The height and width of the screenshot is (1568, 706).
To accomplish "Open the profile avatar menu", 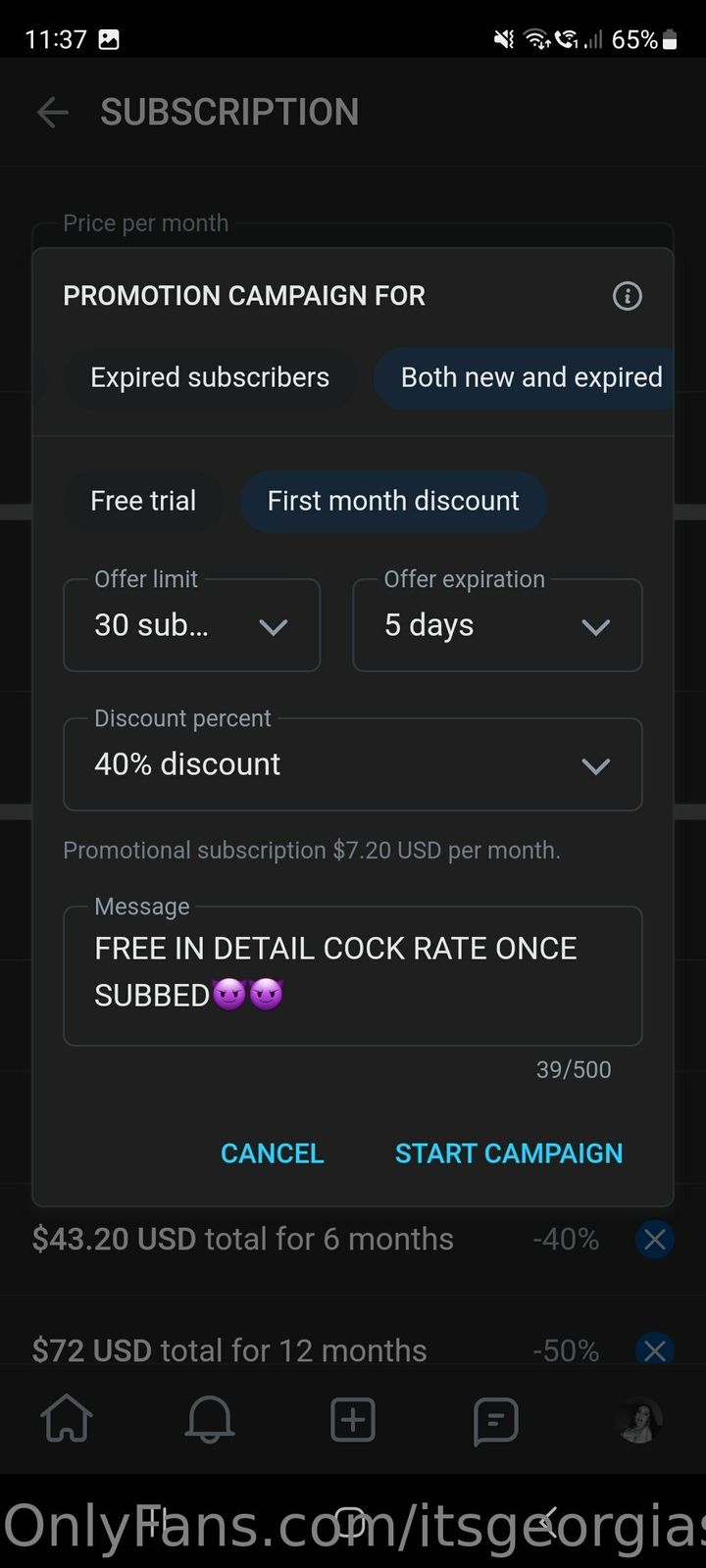I will pos(639,1420).
